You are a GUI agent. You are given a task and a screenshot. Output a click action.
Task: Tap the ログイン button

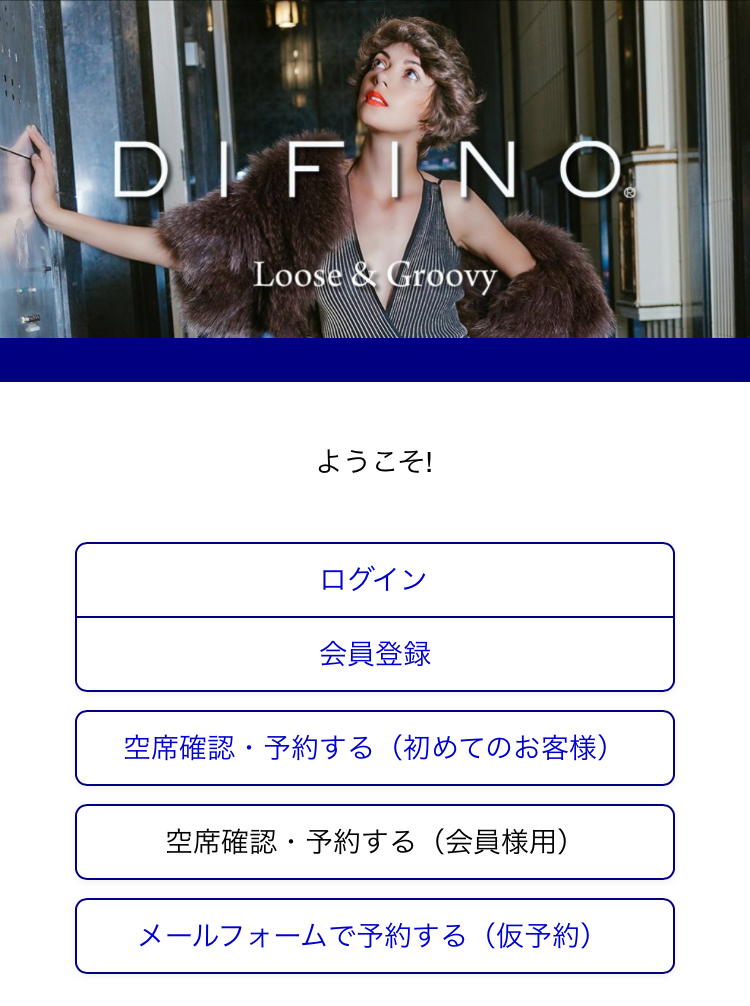click(x=374, y=580)
